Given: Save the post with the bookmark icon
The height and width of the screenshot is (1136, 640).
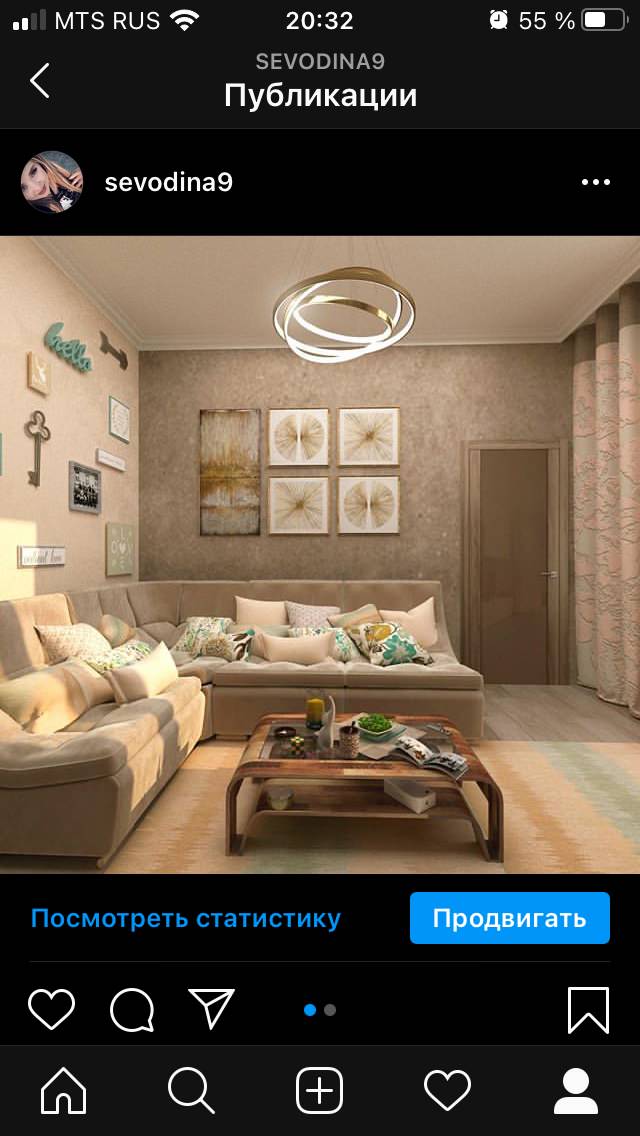Looking at the screenshot, I should [x=588, y=1009].
